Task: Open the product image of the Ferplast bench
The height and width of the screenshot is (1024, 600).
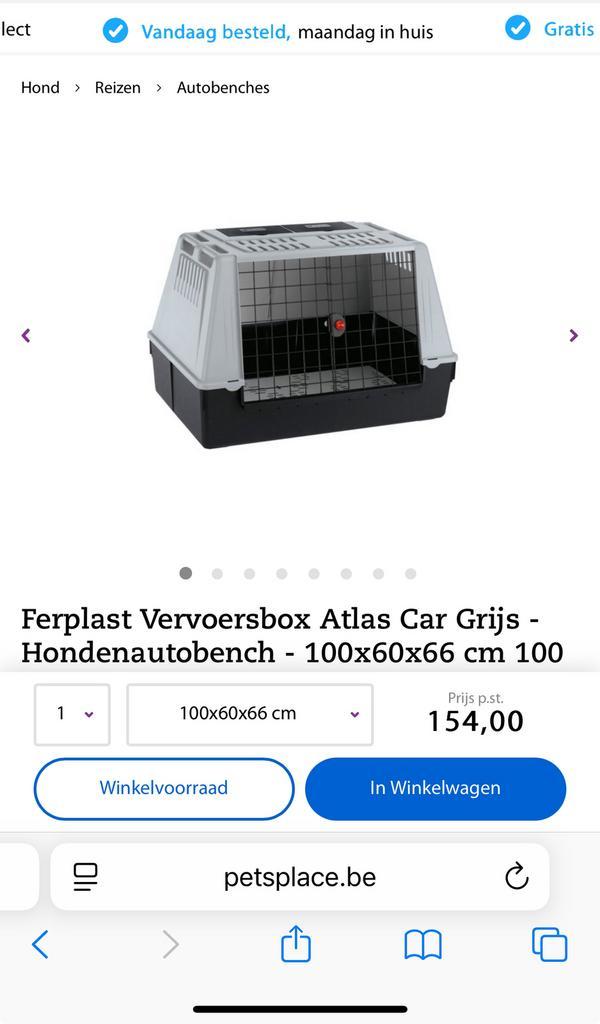Action: [x=300, y=336]
